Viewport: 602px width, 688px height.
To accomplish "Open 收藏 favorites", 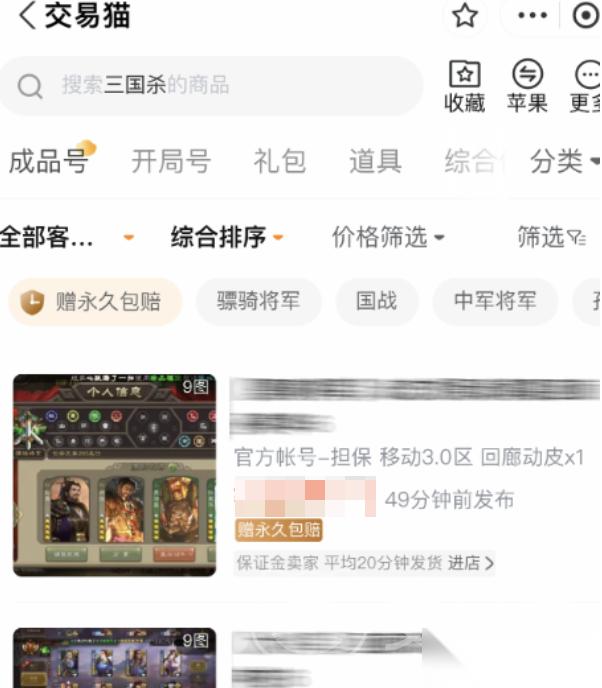I will 465,85.
